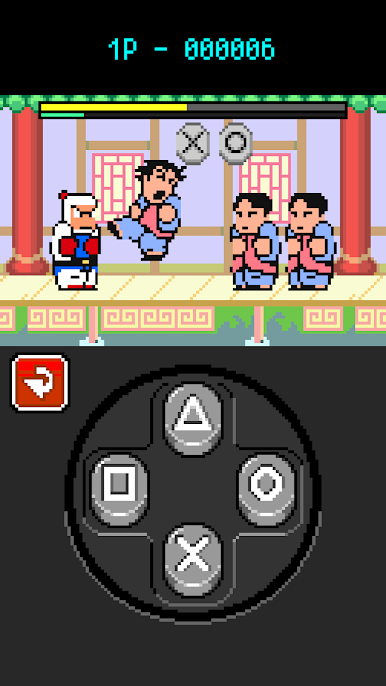
Task: Tap the red back arrow button
Action: [x=40, y=383]
